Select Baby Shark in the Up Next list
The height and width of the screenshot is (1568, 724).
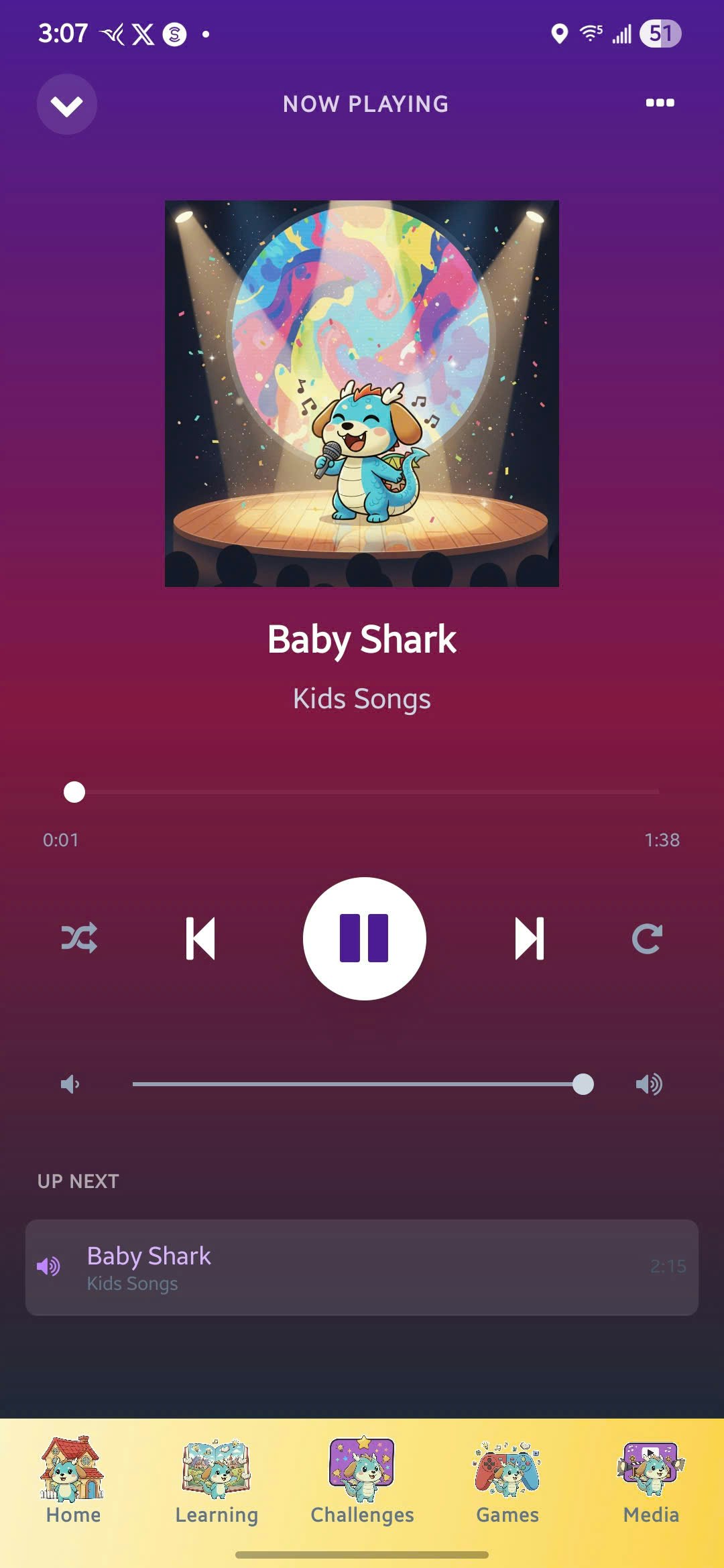362,1267
